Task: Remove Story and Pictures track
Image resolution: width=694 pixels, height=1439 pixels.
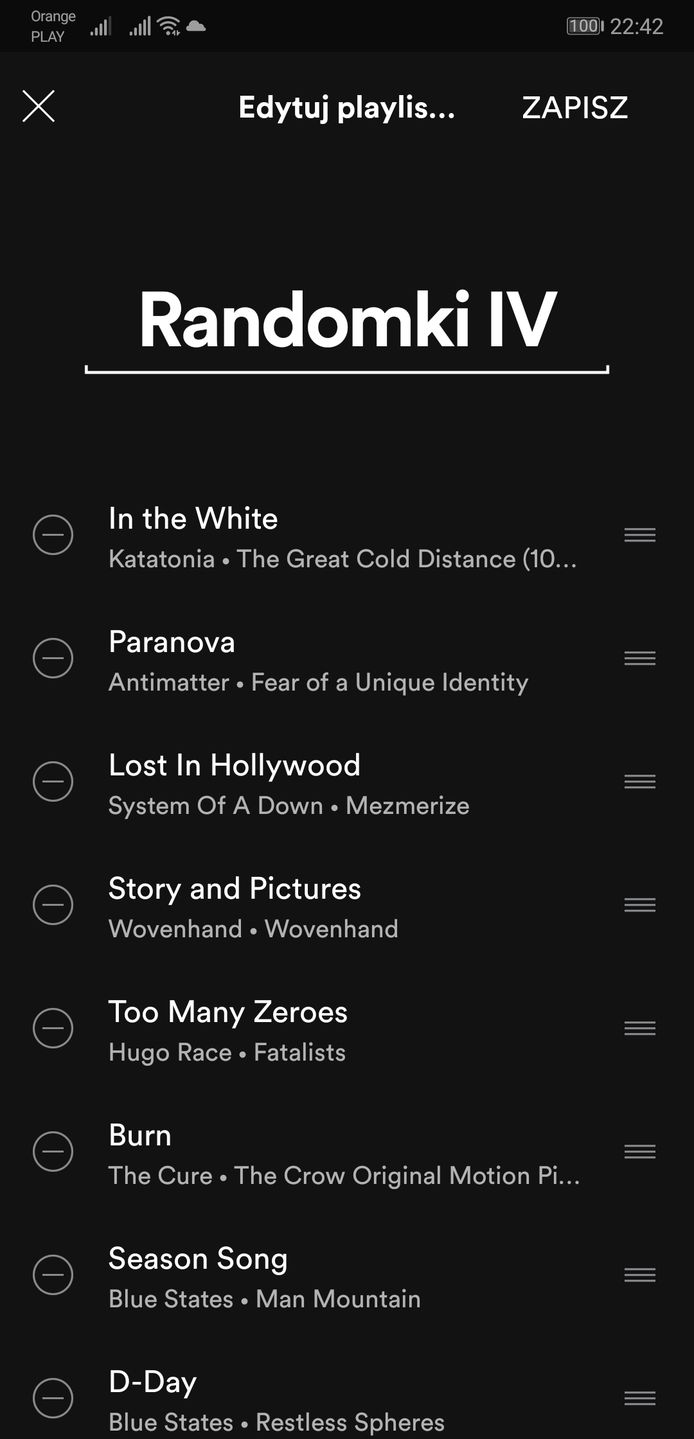Action: point(53,905)
